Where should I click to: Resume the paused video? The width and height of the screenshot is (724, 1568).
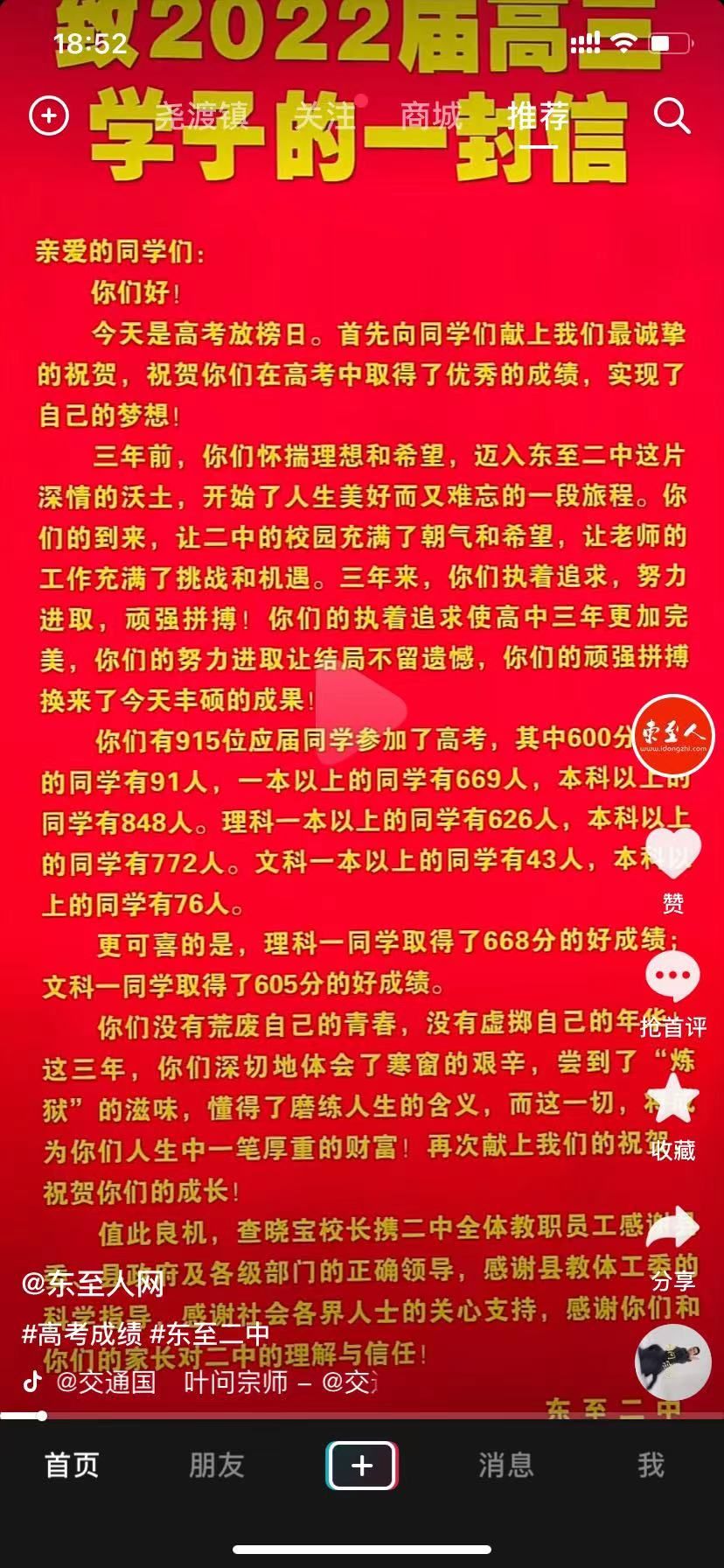click(362, 709)
